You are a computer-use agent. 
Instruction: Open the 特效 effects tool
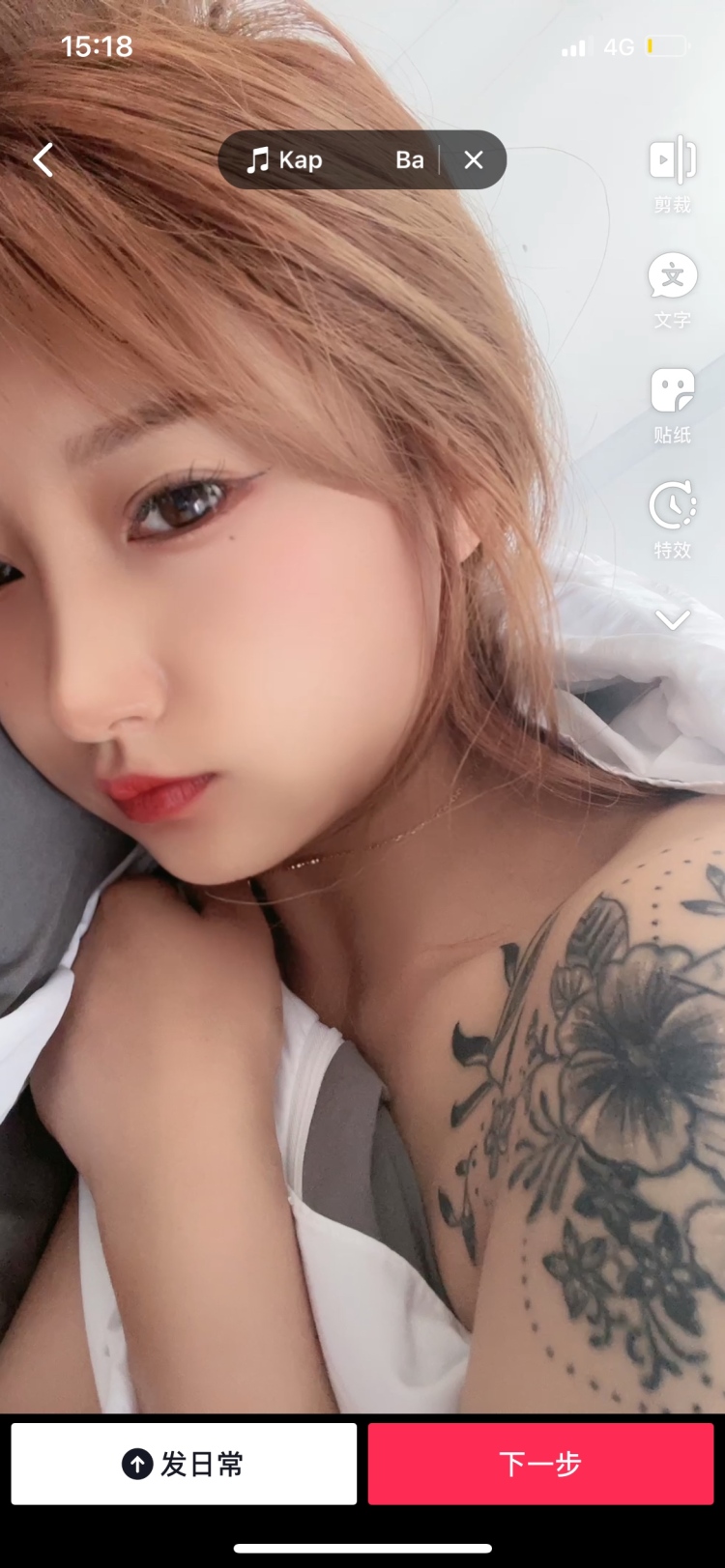[x=672, y=519]
